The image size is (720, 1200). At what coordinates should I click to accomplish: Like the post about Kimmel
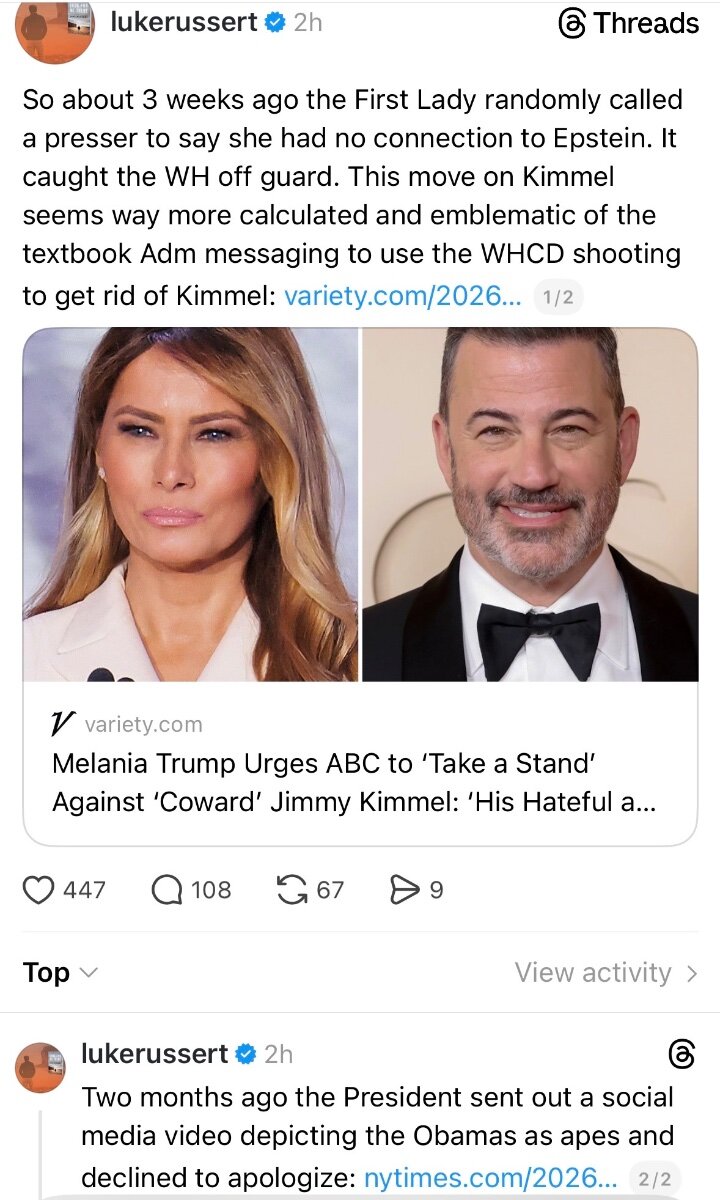[39, 889]
